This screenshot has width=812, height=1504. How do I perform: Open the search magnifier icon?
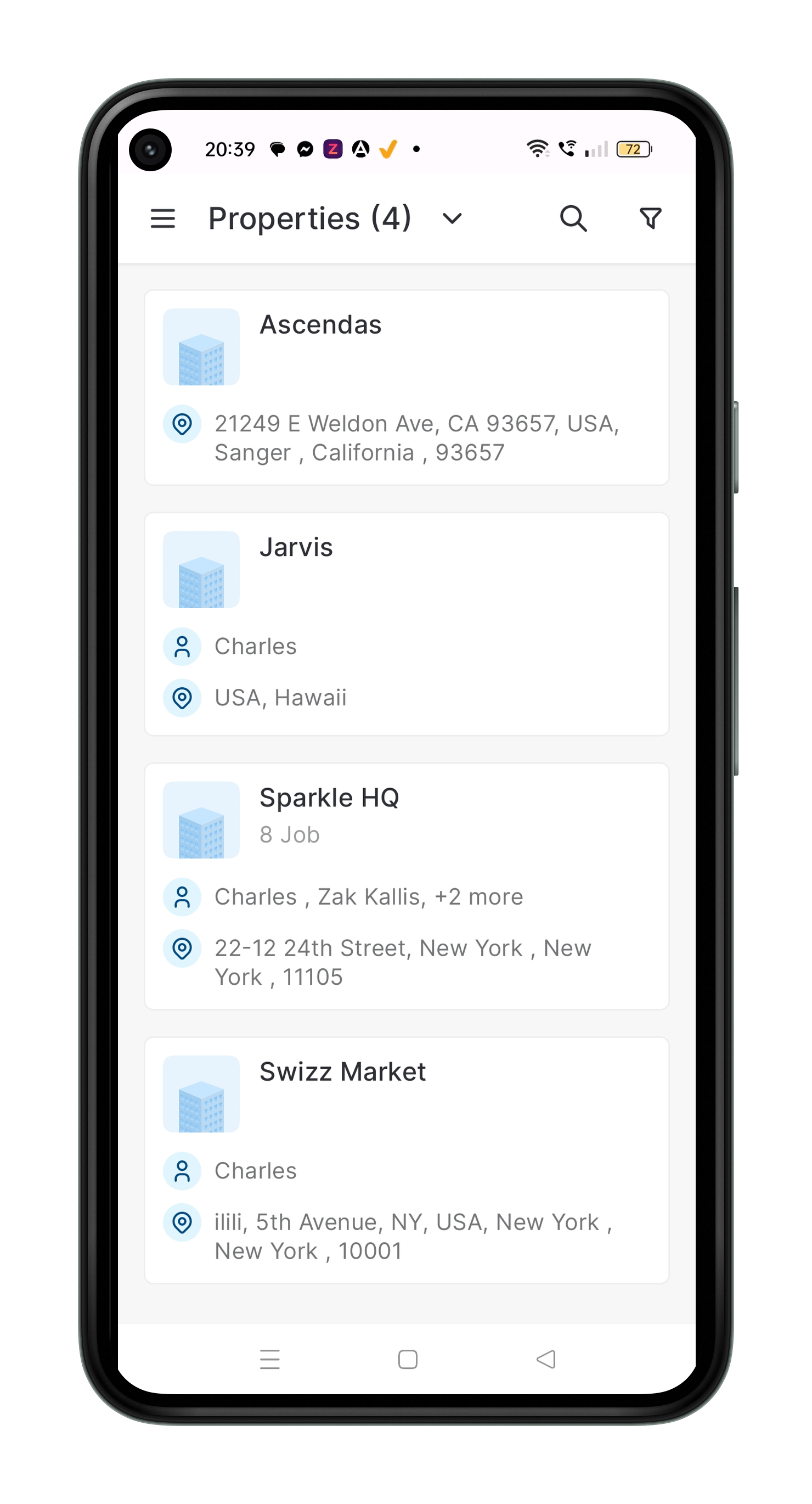[x=573, y=219]
